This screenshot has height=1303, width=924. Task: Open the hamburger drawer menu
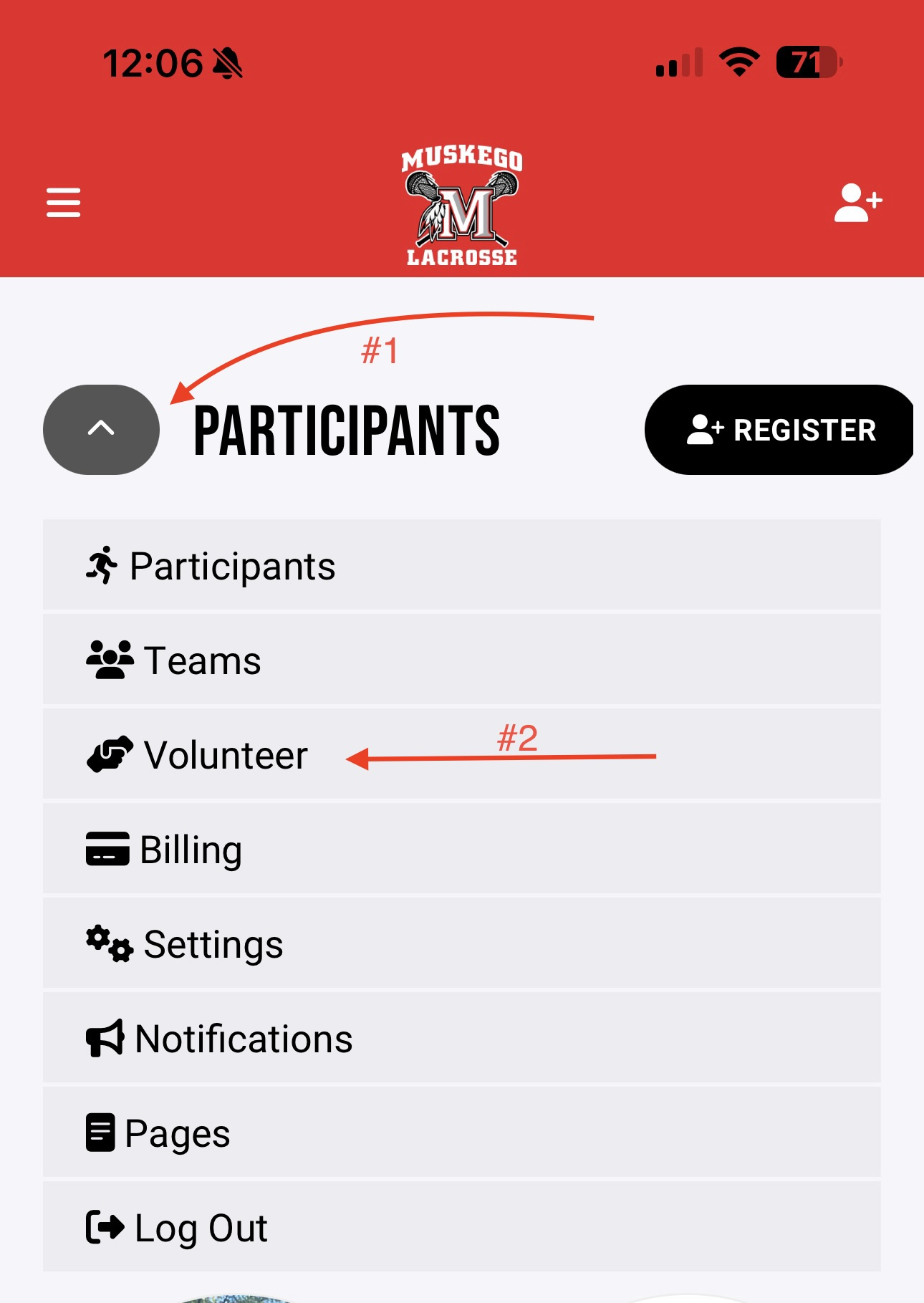tap(63, 202)
